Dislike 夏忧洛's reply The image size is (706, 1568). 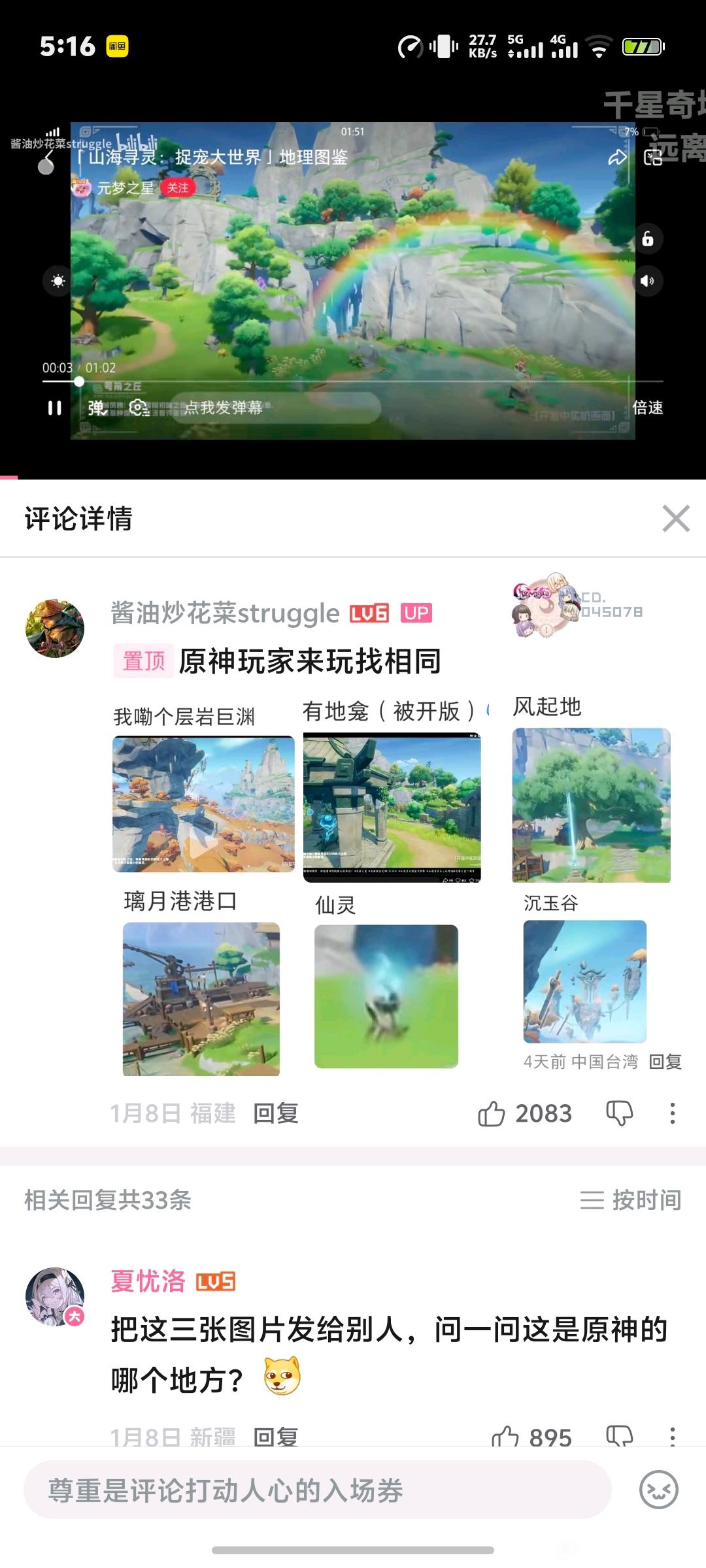click(619, 1435)
